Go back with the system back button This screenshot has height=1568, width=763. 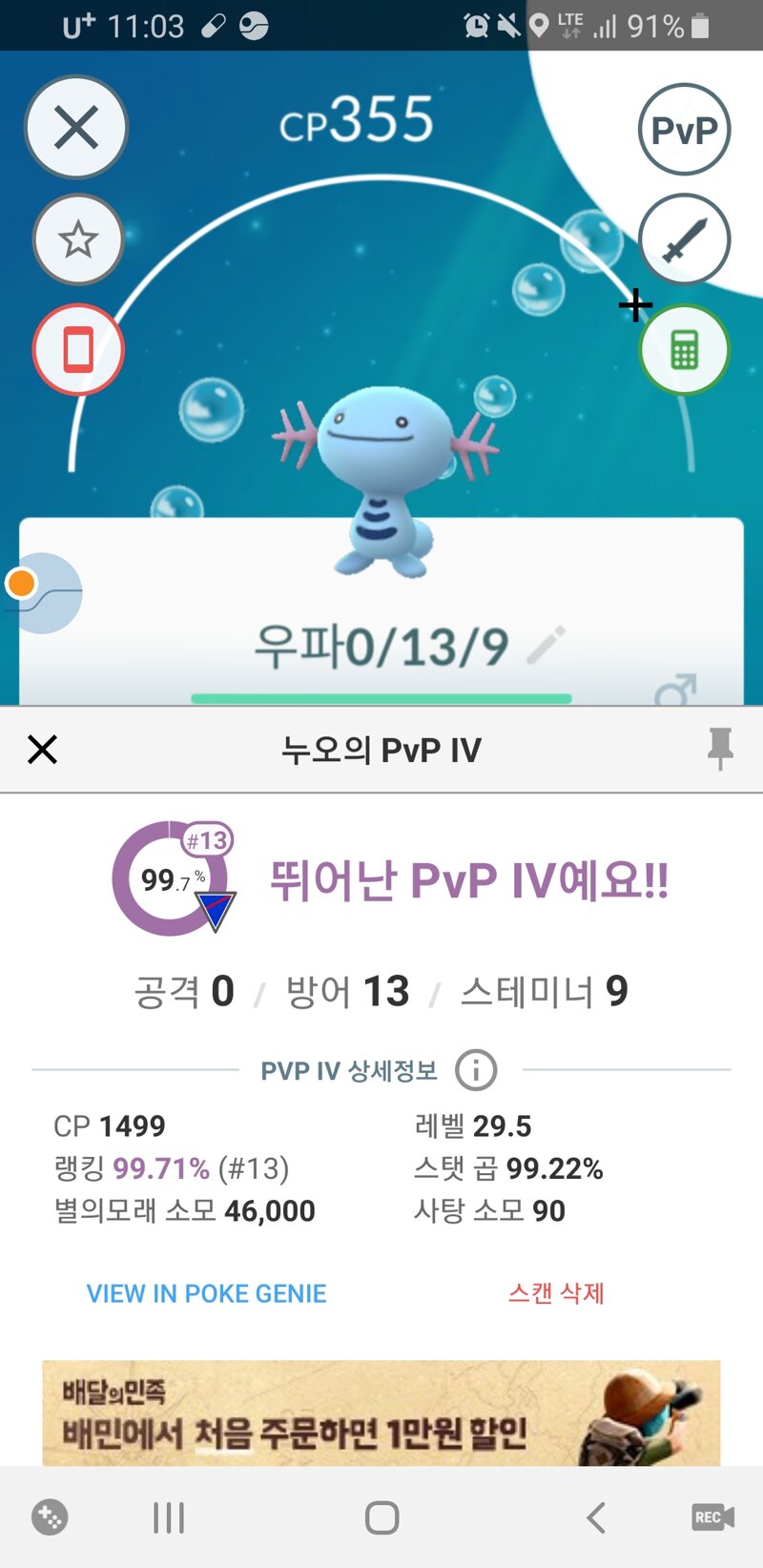tap(596, 1517)
